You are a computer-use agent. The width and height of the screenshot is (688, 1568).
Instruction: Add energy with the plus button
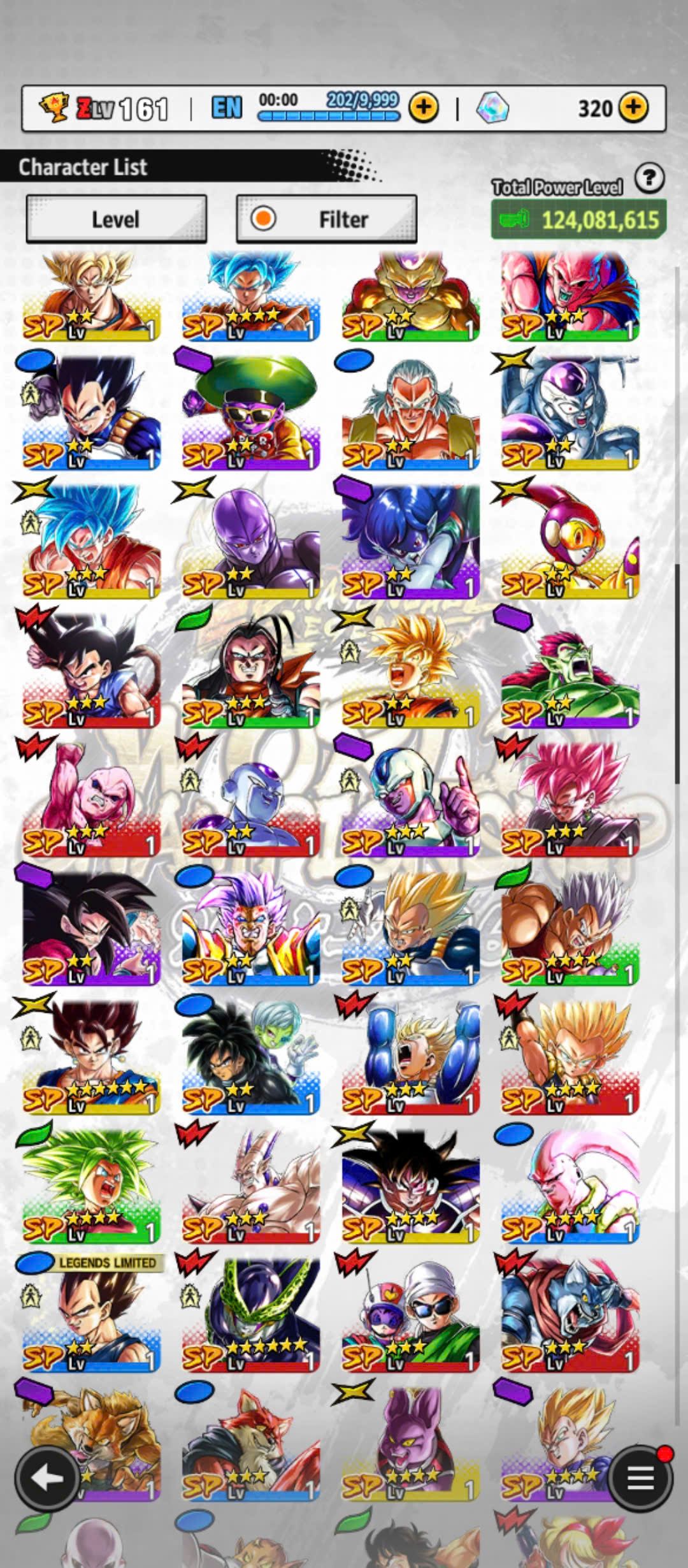[423, 108]
